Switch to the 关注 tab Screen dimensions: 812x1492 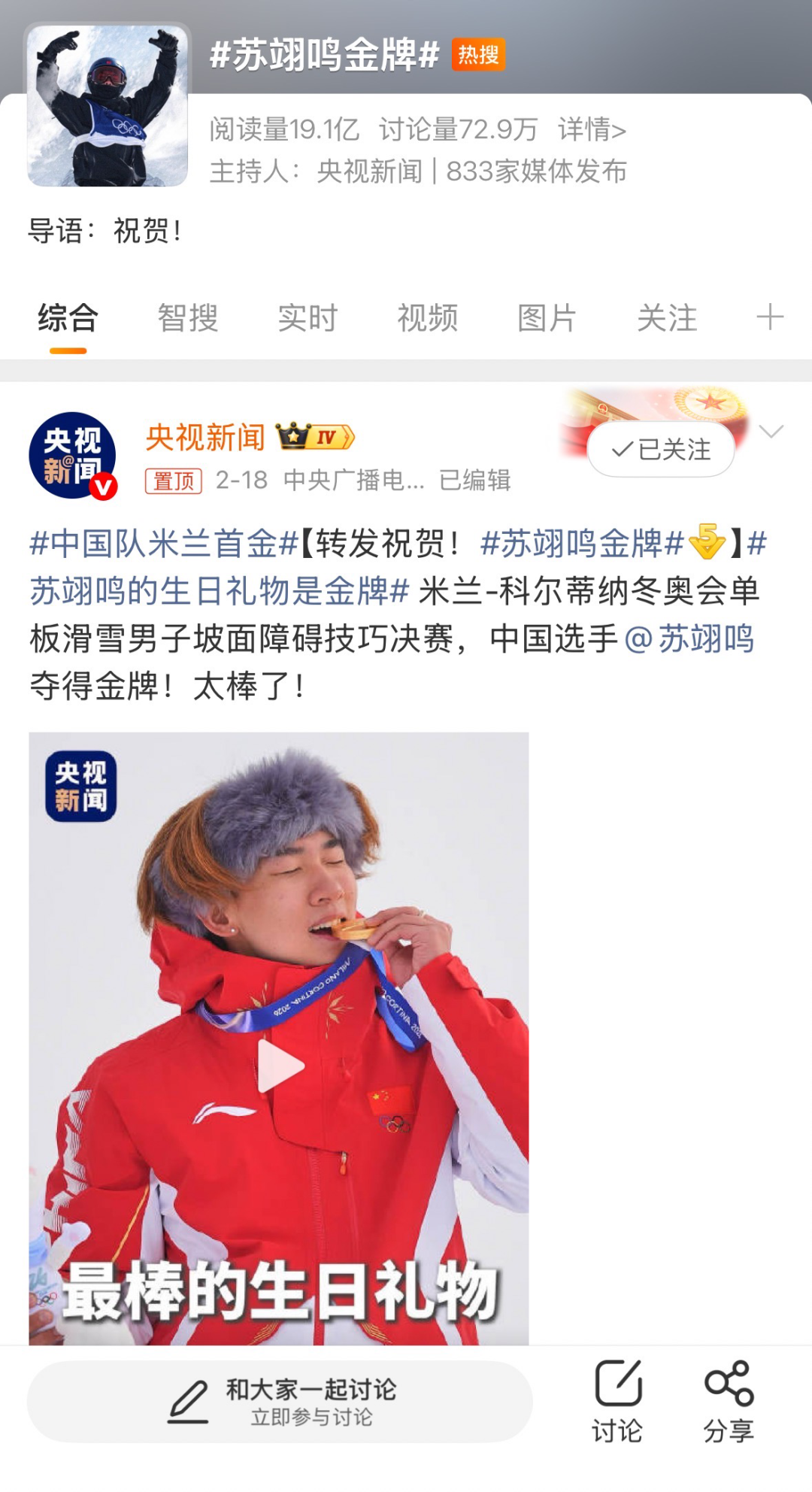(x=667, y=318)
